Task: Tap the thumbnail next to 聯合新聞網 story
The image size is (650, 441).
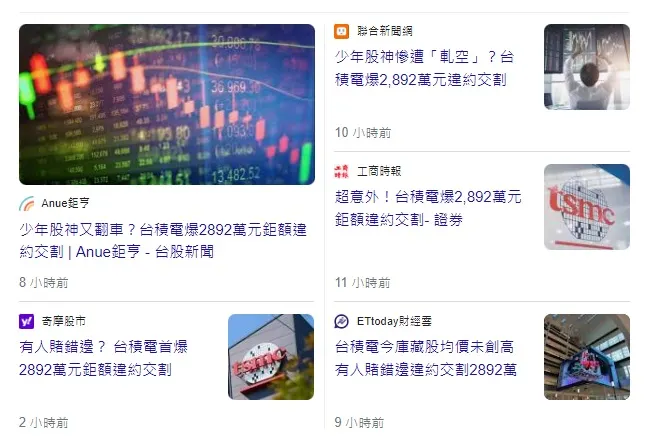Action: [x=586, y=67]
